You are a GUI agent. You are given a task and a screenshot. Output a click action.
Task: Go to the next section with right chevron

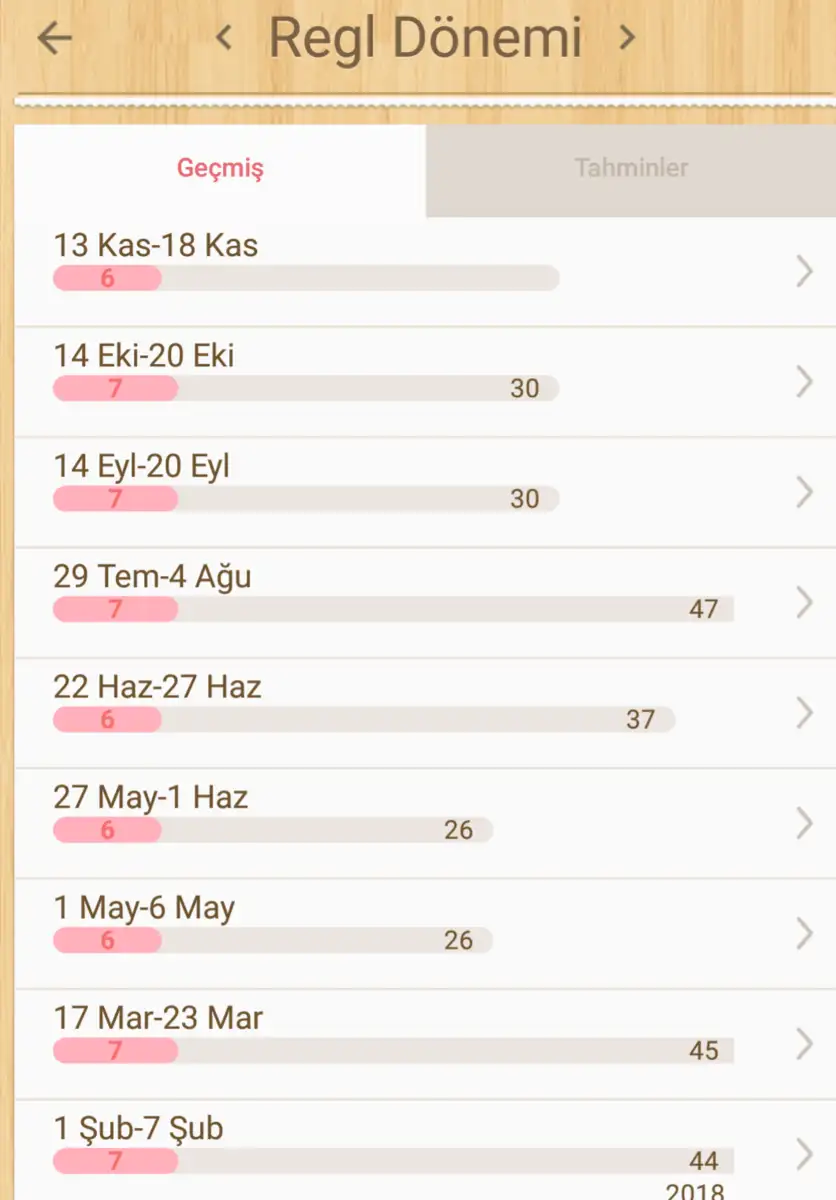click(627, 38)
